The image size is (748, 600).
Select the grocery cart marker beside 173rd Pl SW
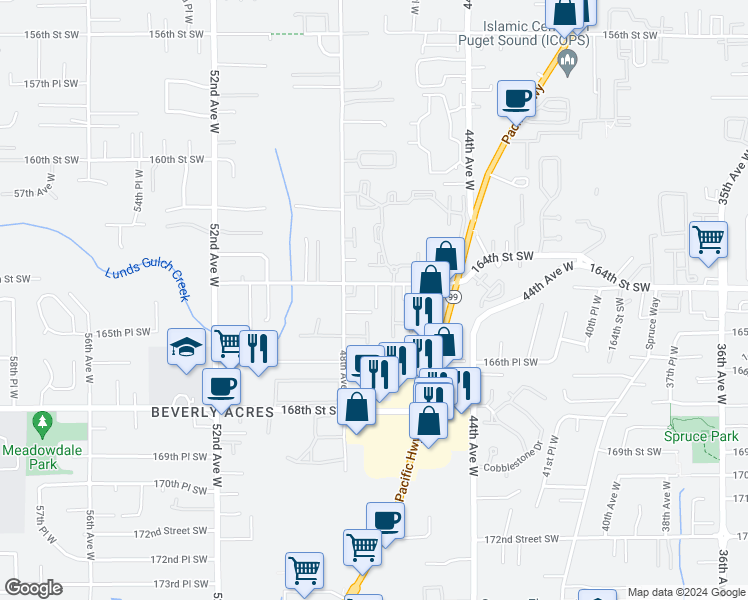coord(304,574)
